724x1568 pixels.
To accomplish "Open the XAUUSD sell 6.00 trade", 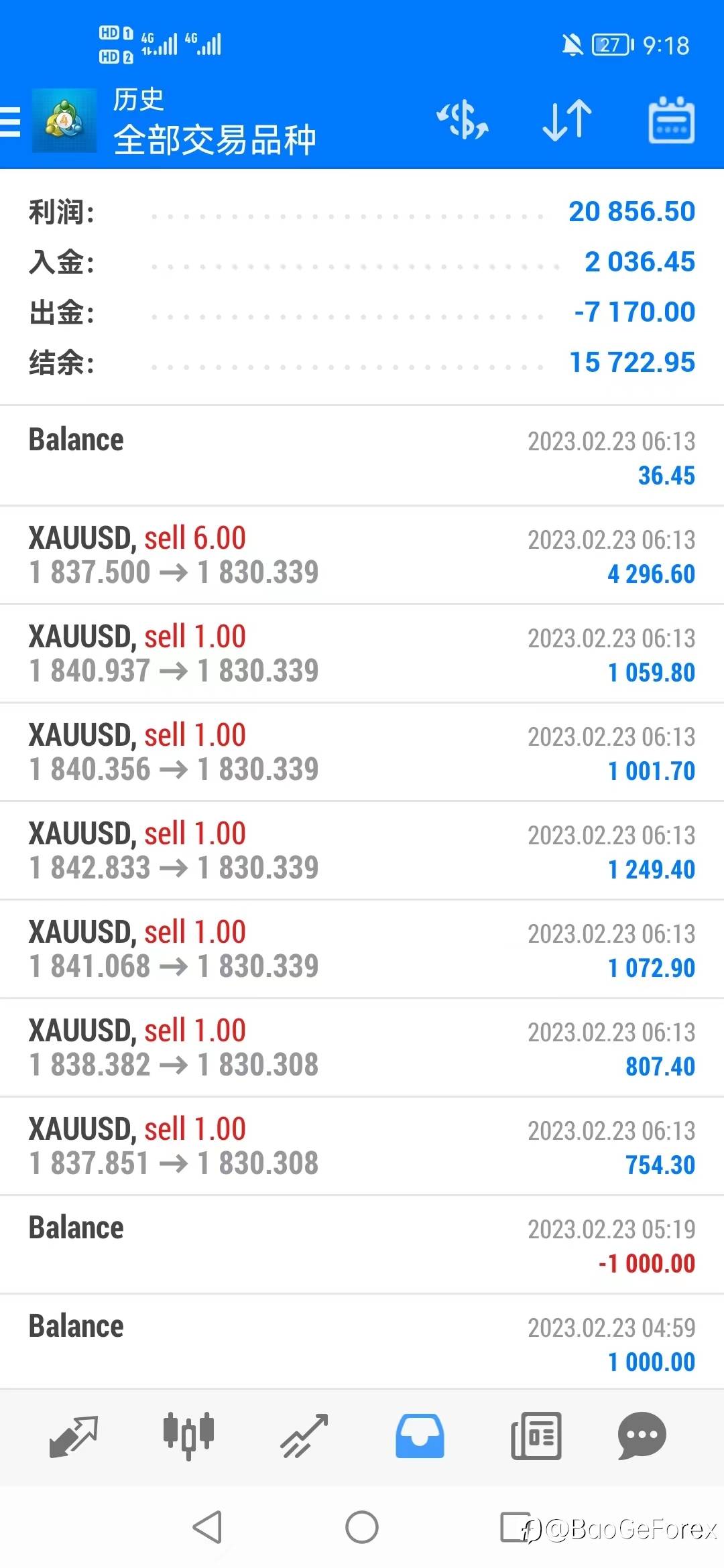I will click(x=362, y=555).
